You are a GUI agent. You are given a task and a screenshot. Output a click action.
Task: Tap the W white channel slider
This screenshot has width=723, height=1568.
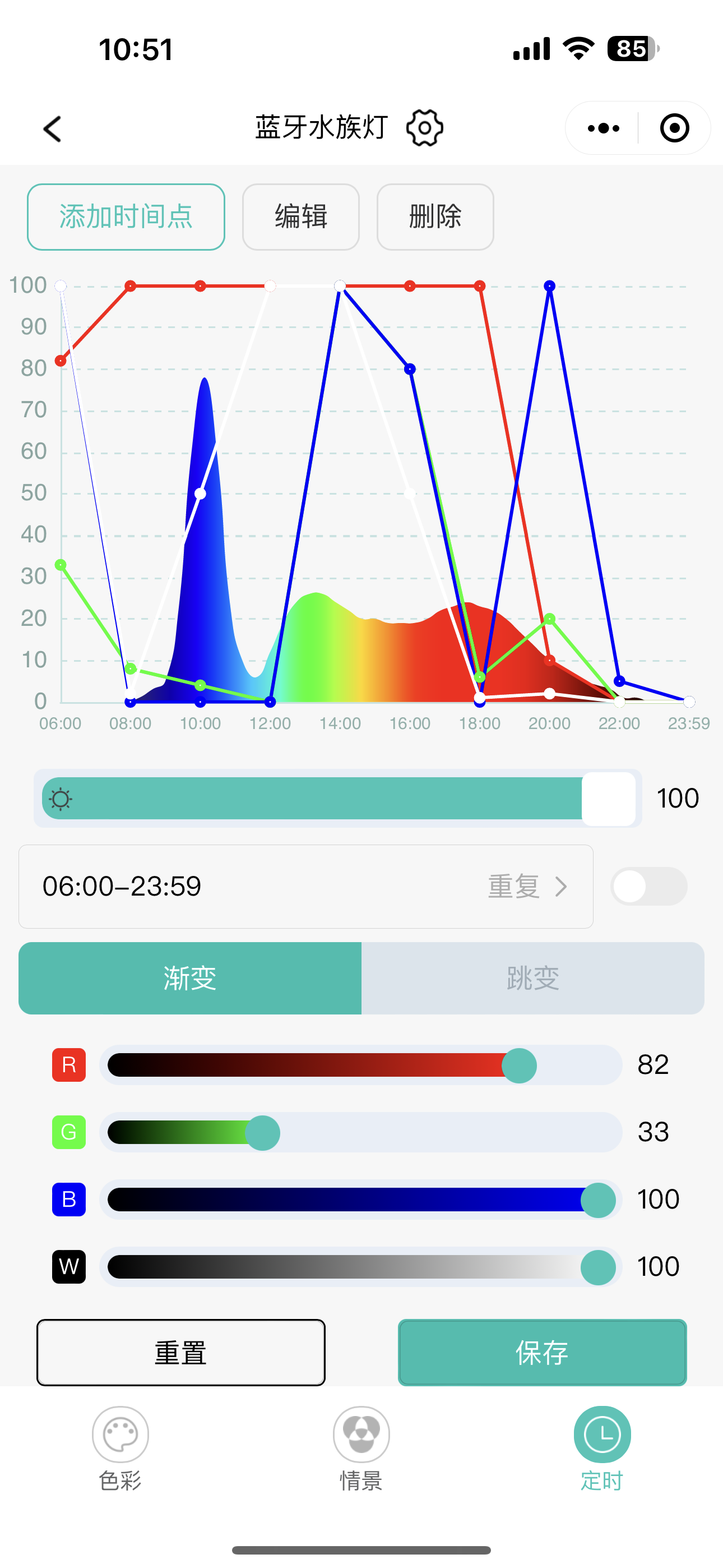tap(360, 1267)
